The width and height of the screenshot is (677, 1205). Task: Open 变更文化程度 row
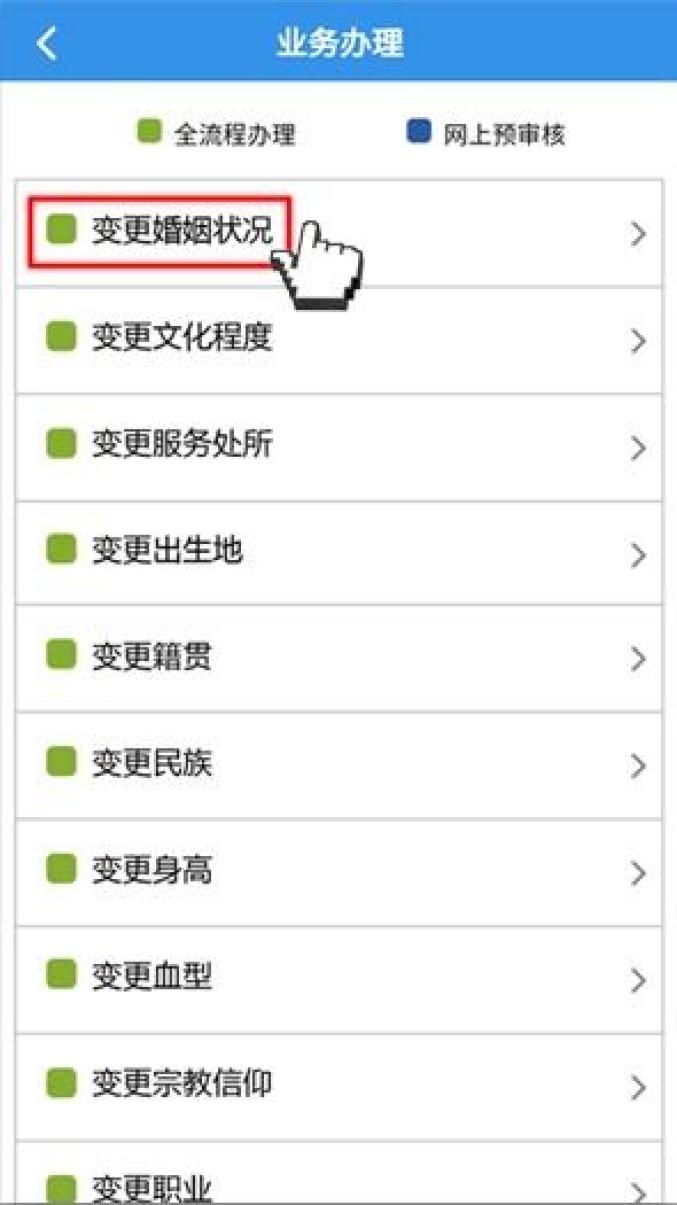pos(339,340)
